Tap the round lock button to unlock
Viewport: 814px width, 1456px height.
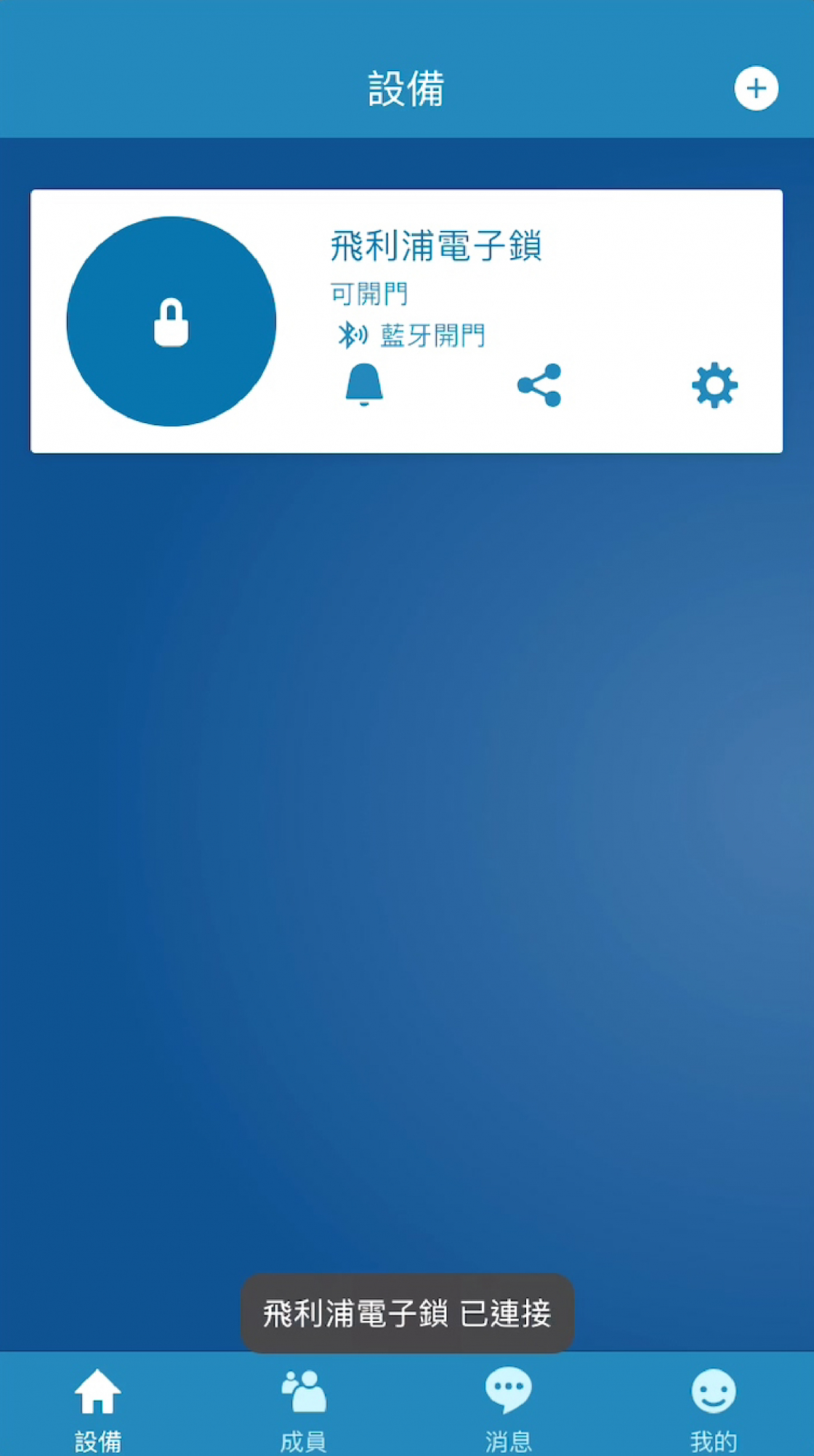click(x=172, y=321)
